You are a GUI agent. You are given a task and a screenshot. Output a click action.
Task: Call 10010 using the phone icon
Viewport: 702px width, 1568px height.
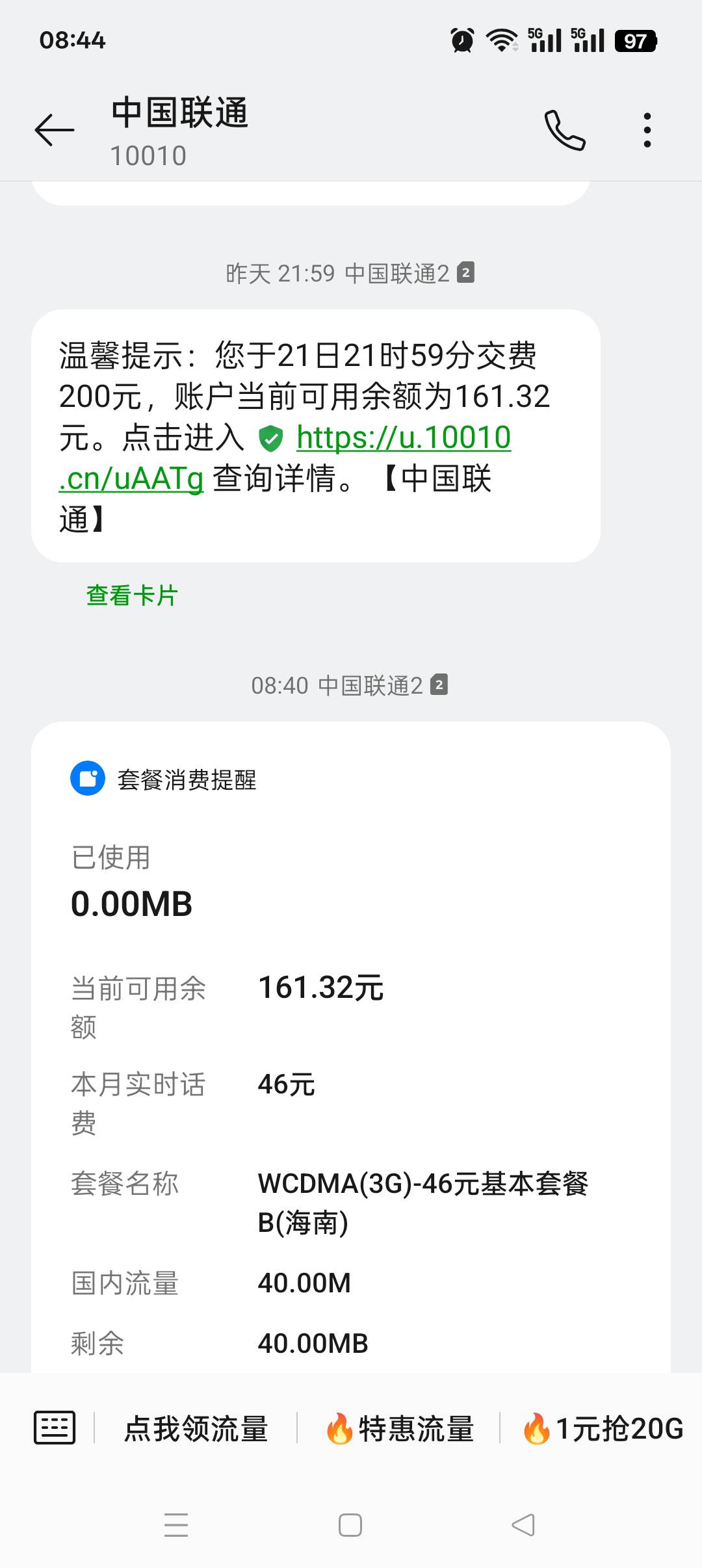click(565, 130)
